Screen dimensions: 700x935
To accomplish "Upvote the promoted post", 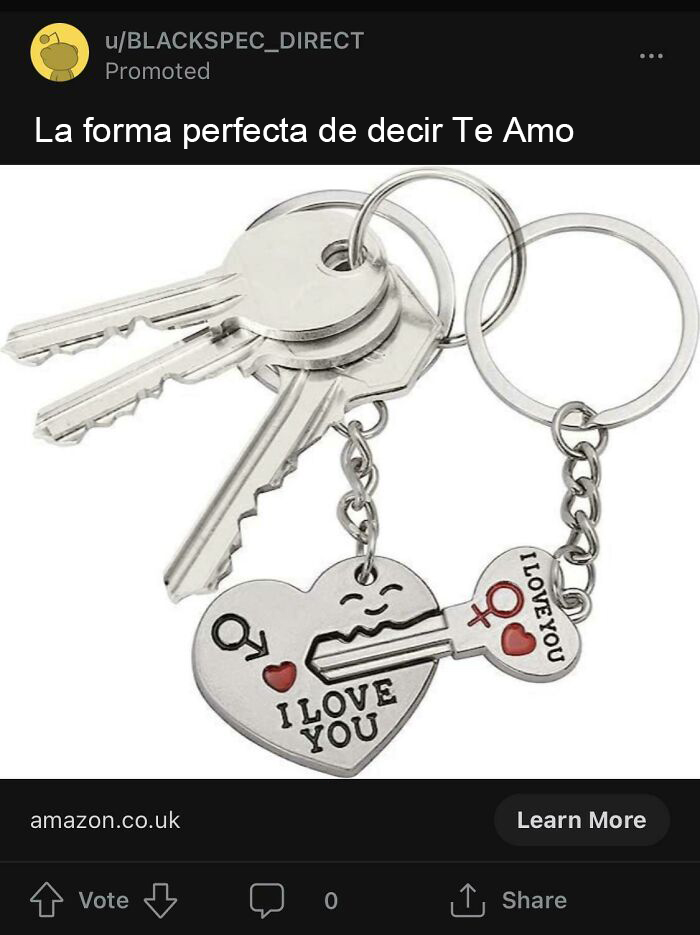I will pyautogui.click(x=46, y=900).
